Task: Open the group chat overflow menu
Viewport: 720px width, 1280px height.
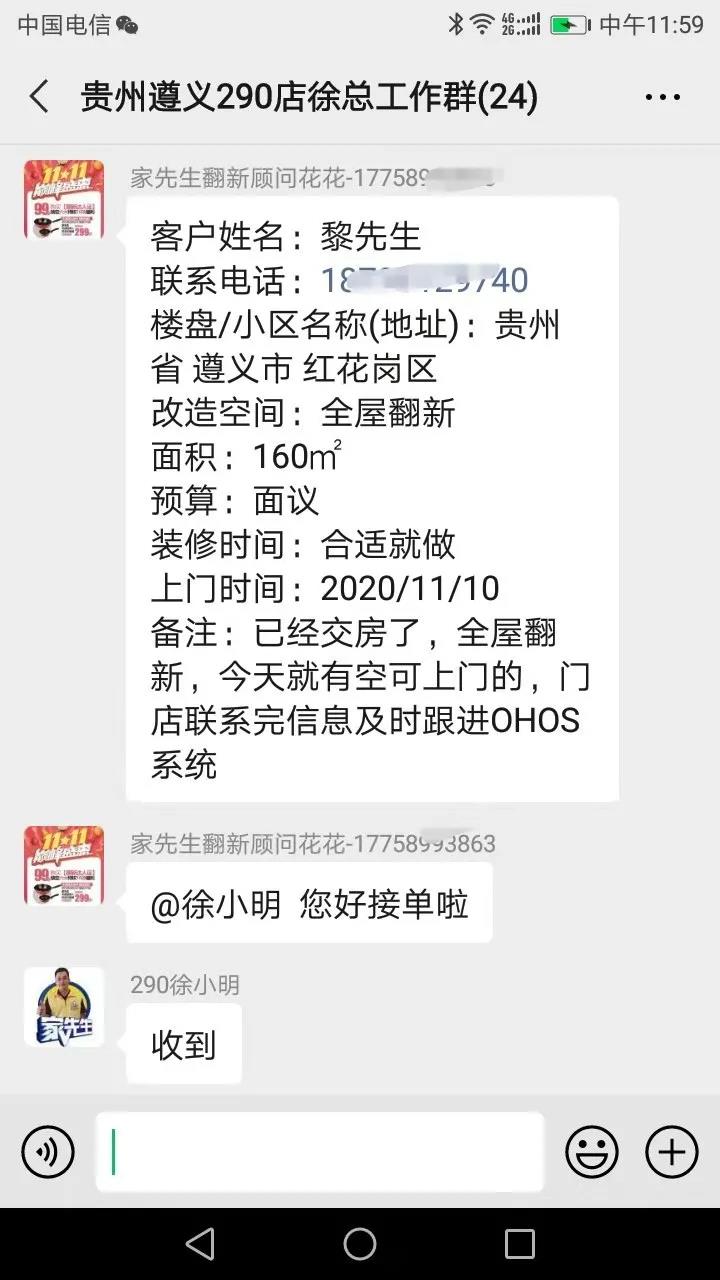Action: (662, 97)
